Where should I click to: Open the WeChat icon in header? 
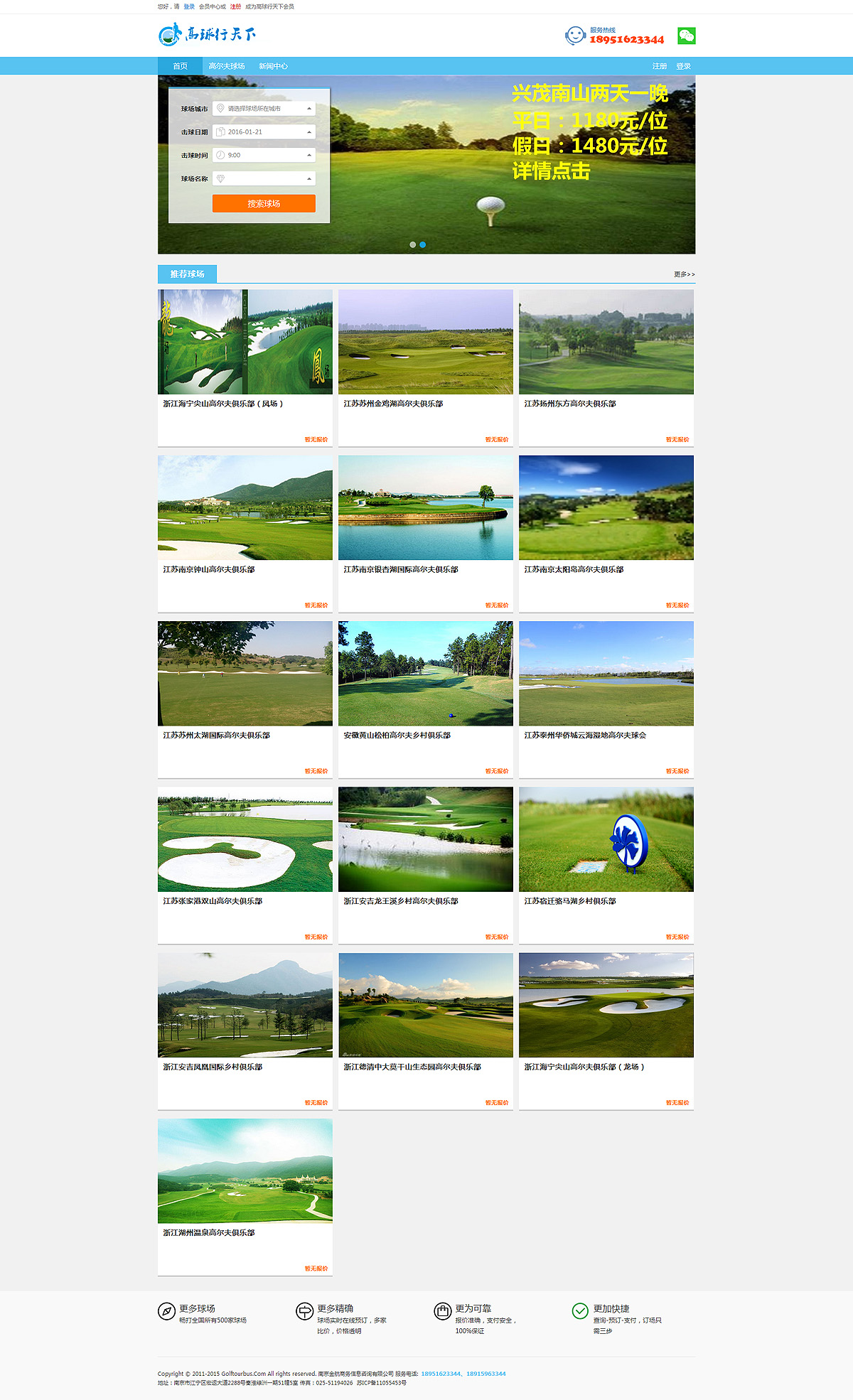(687, 36)
